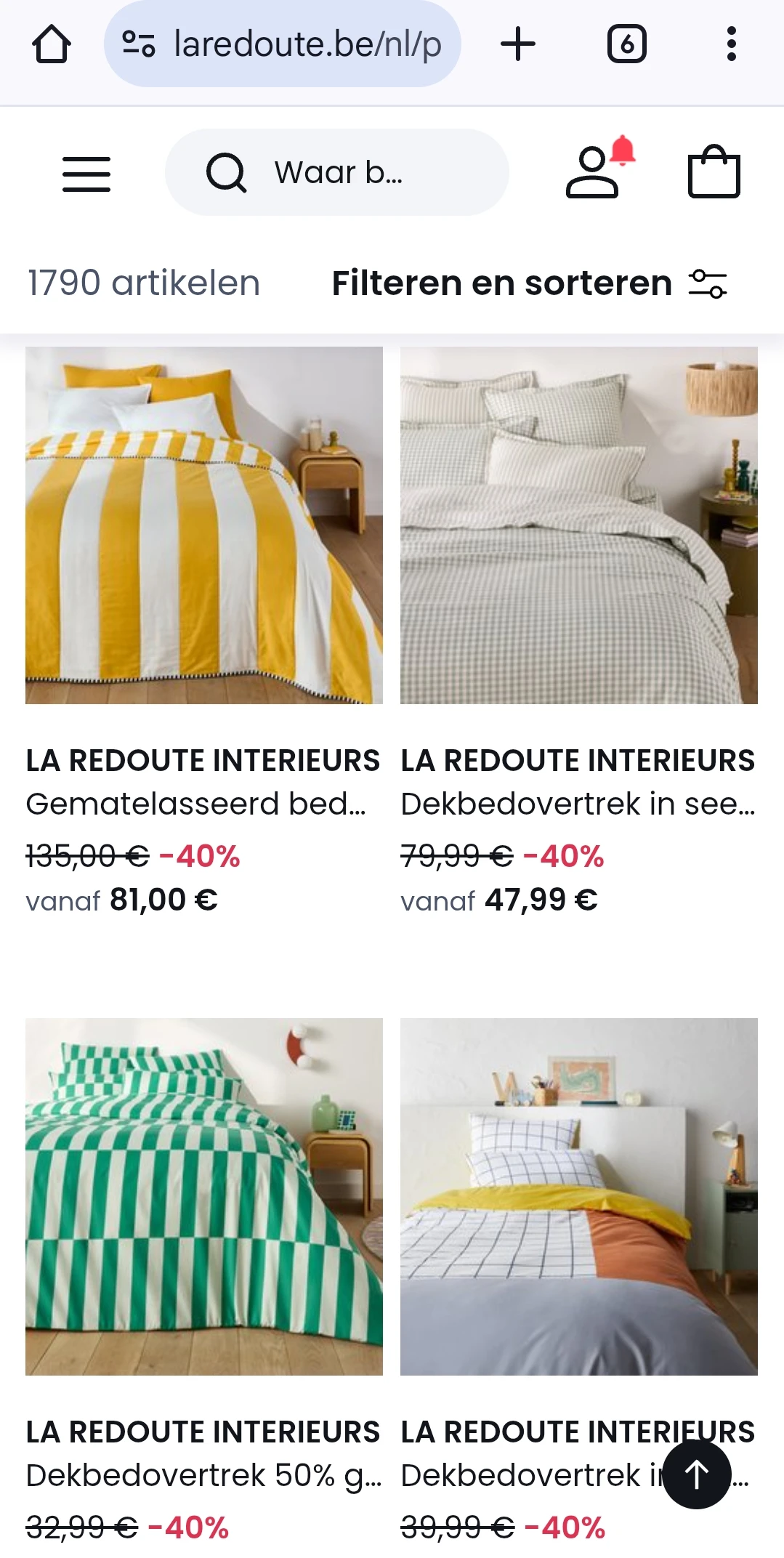Open the browser three-dot menu

pos(732,44)
